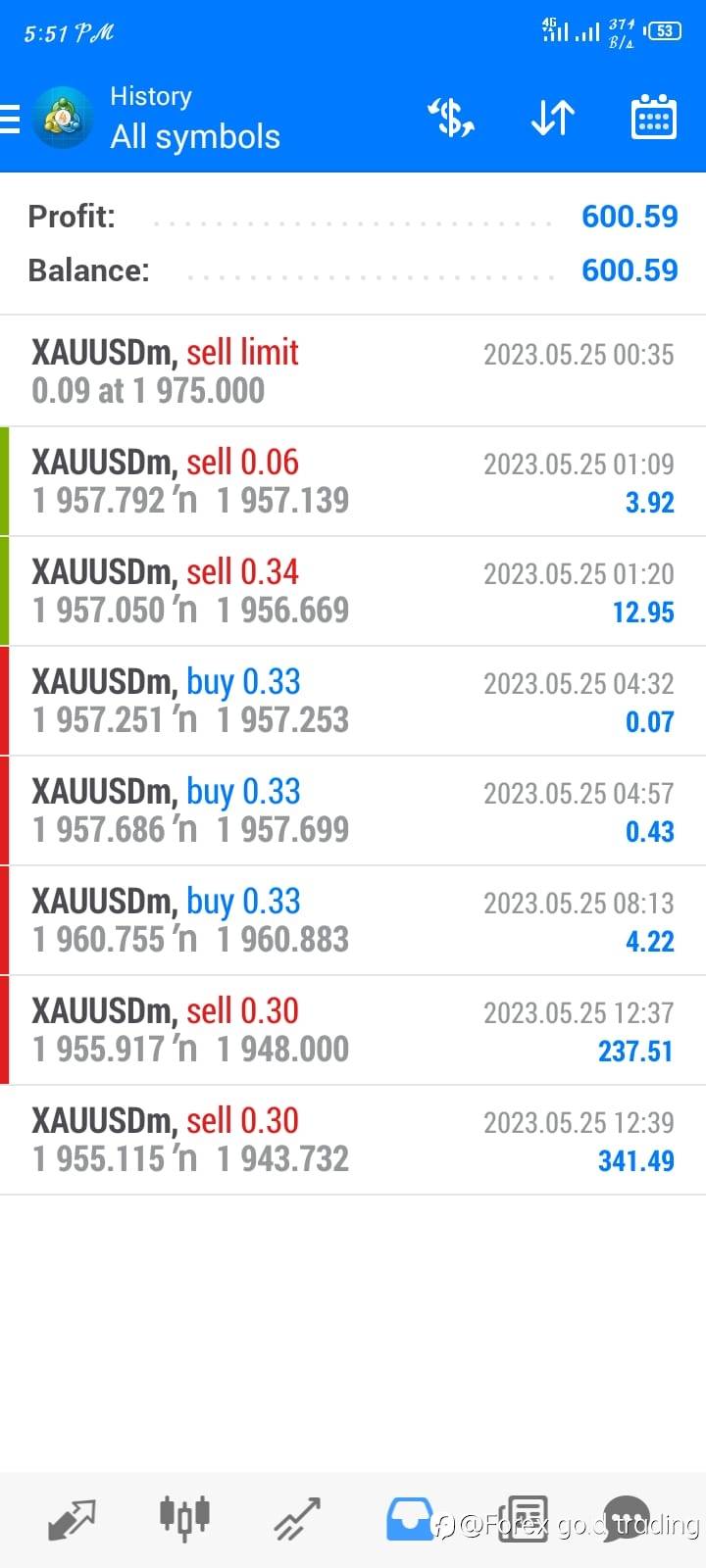Expand the sell 0.30 trade with 341.49 profit
Viewport: 706px width, 1568px height.
coord(353,1140)
